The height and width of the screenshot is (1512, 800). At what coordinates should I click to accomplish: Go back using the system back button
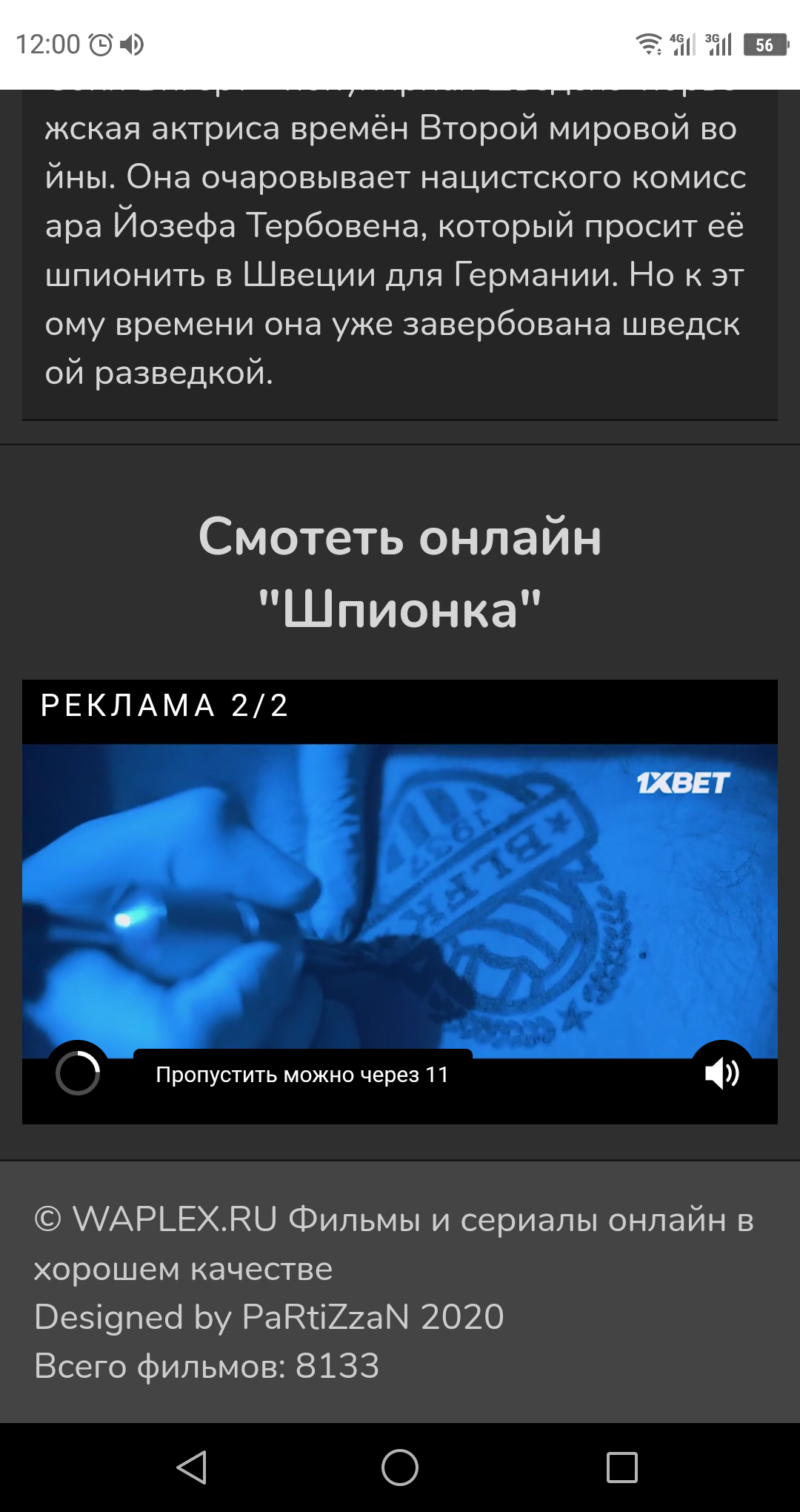point(192,1468)
